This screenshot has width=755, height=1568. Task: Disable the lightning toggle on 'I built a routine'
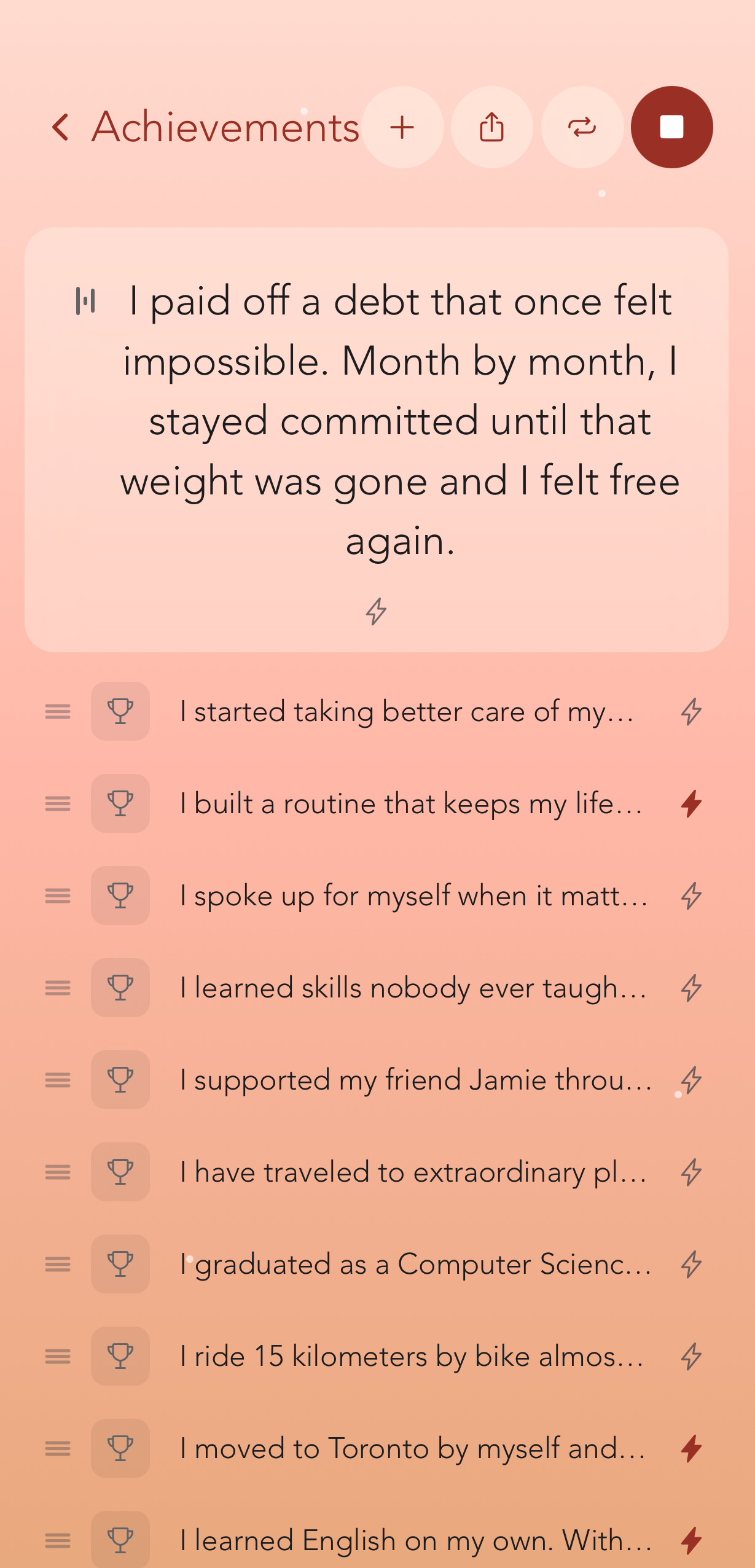tap(690, 804)
